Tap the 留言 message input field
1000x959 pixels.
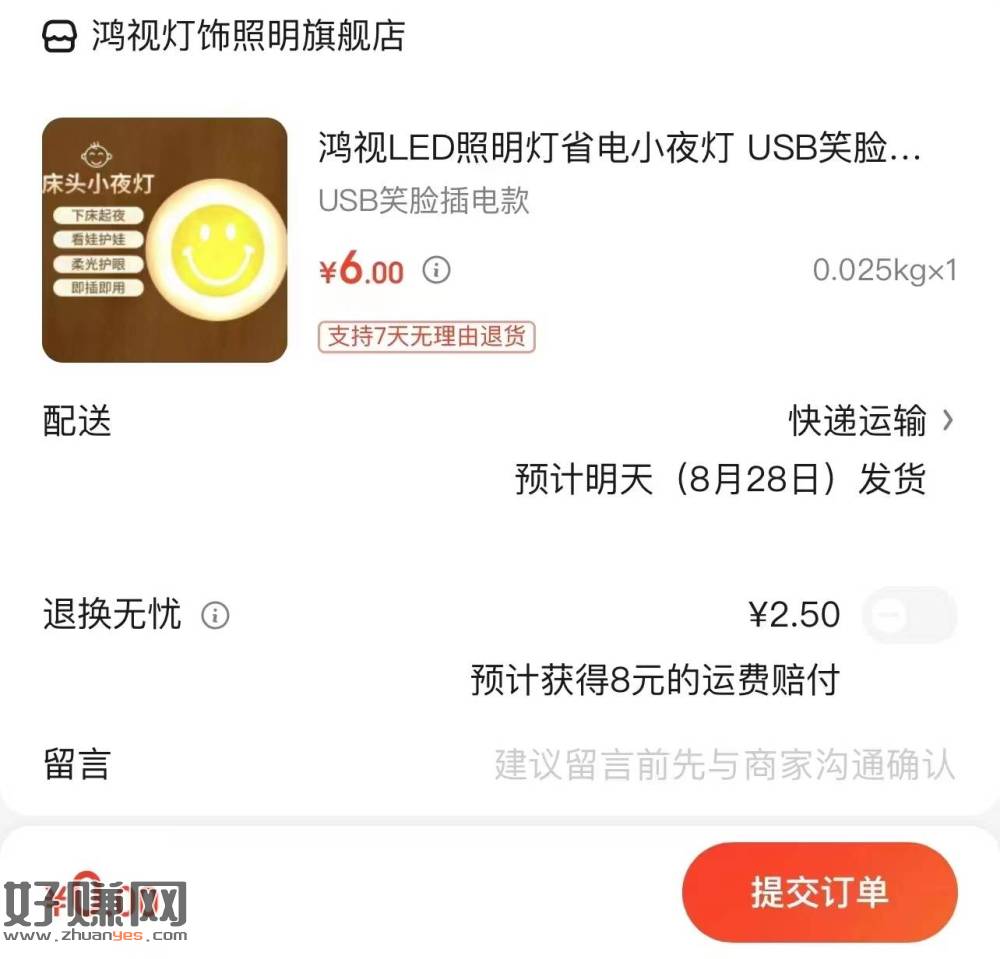pyautogui.click(x=724, y=765)
